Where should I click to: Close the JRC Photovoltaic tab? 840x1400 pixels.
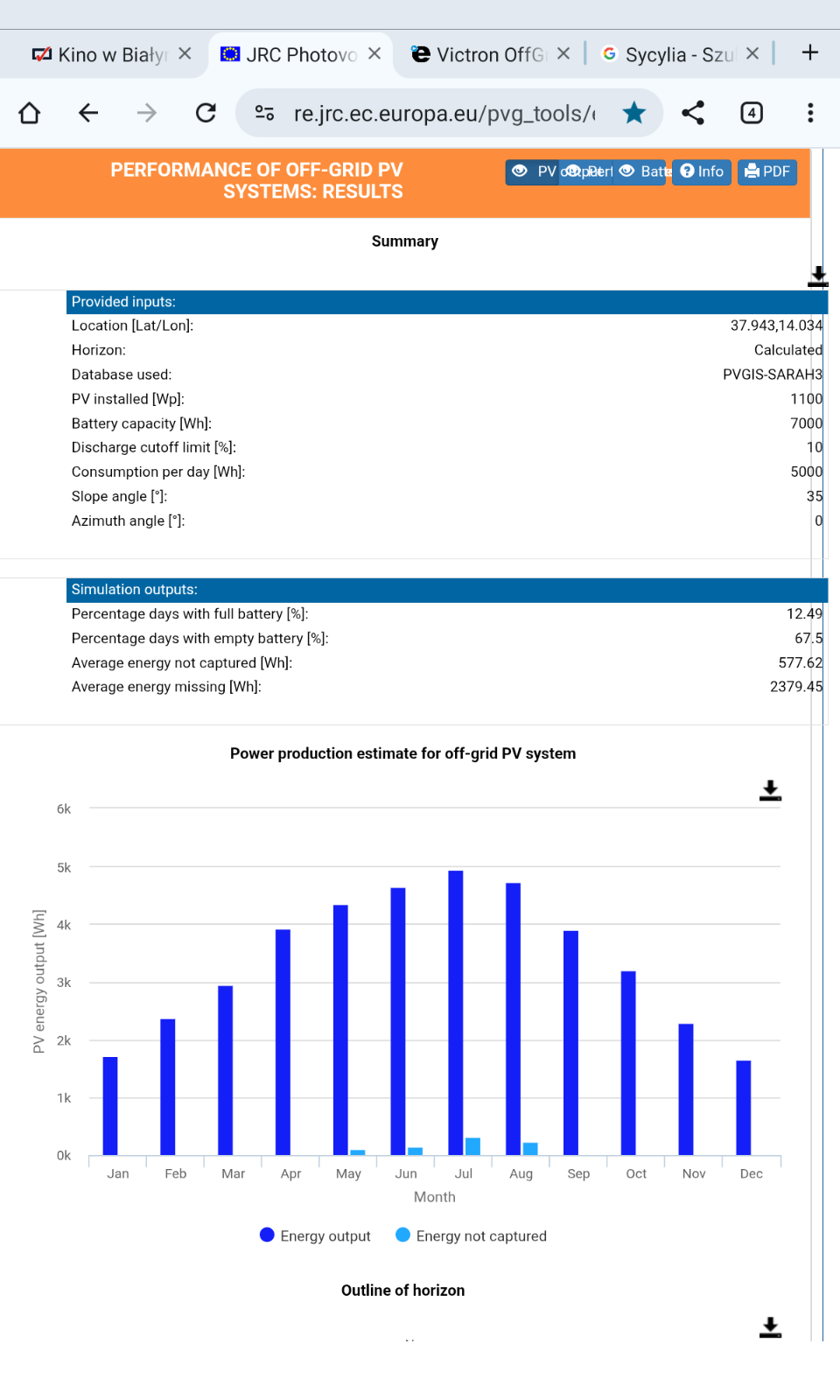point(374,53)
